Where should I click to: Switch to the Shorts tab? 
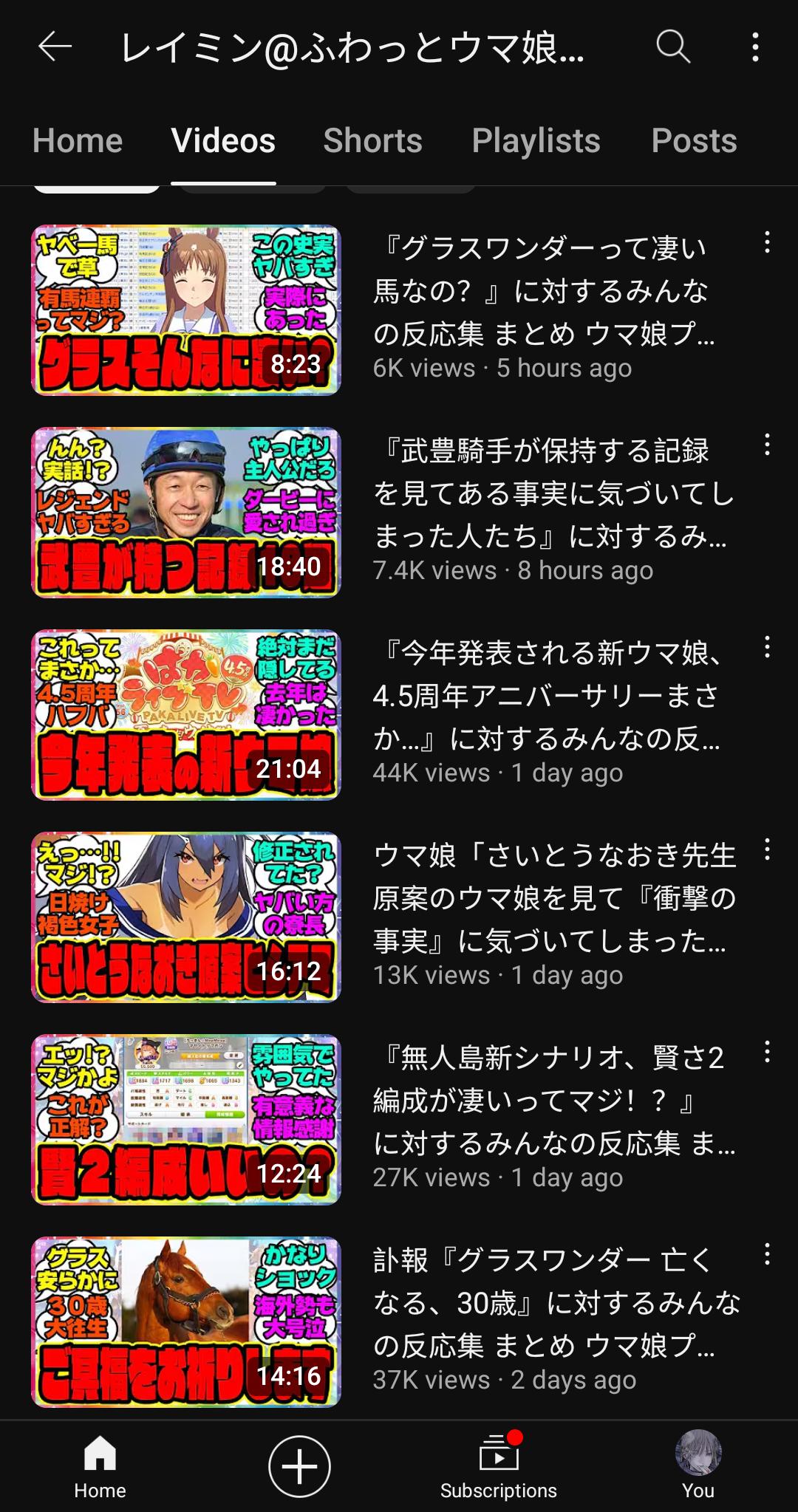click(372, 140)
